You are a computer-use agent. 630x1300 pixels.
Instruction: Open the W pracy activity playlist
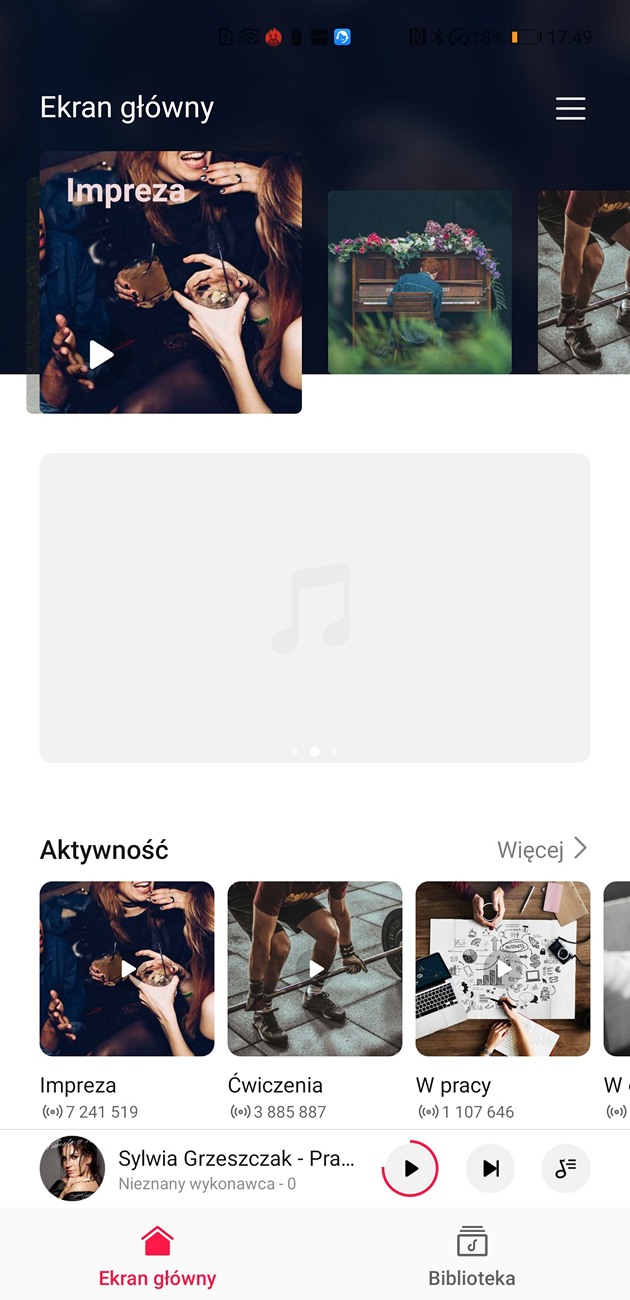503,968
